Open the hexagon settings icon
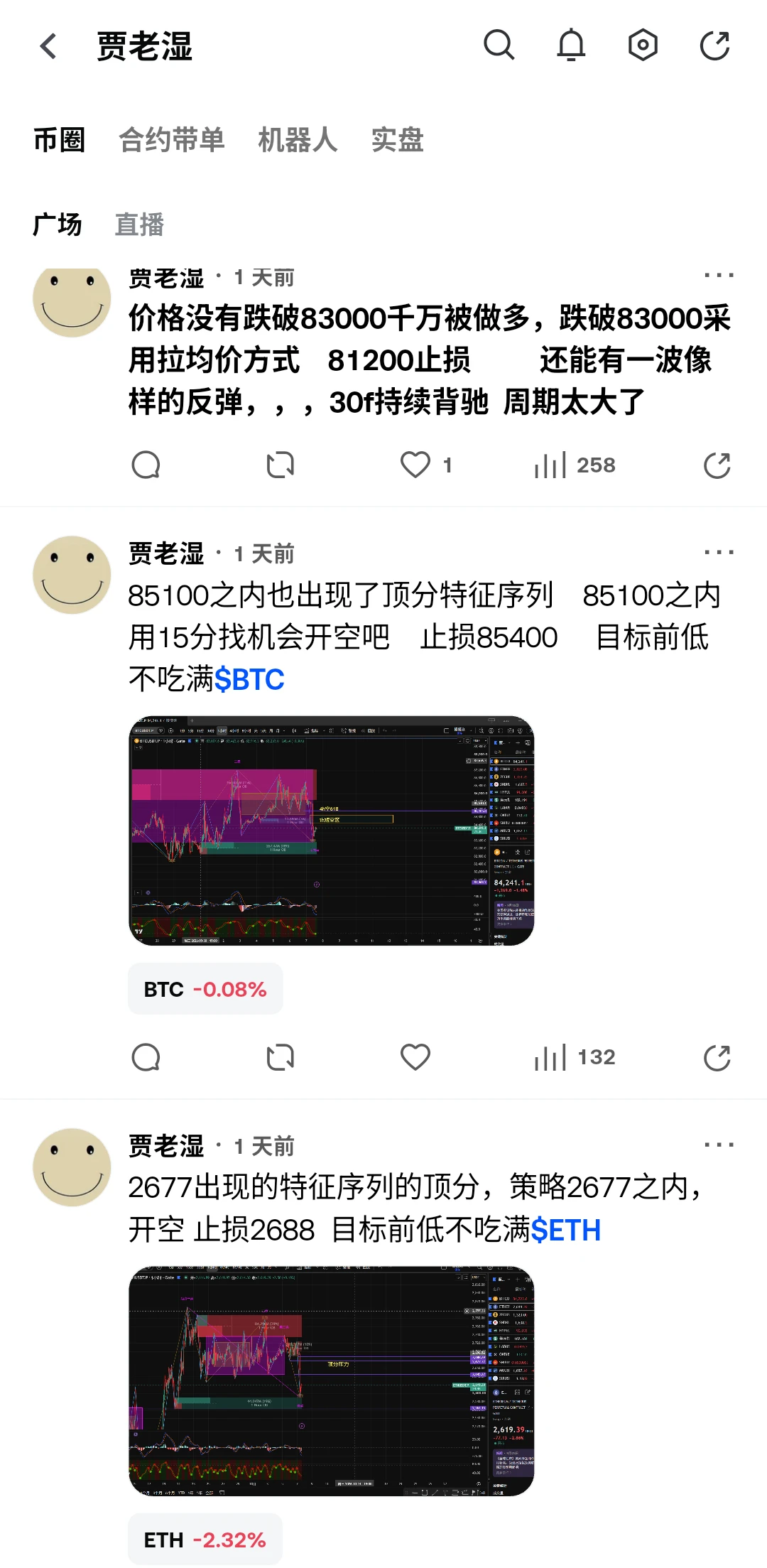Image resolution: width=767 pixels, height=1568 pixels. click(643, 45)
